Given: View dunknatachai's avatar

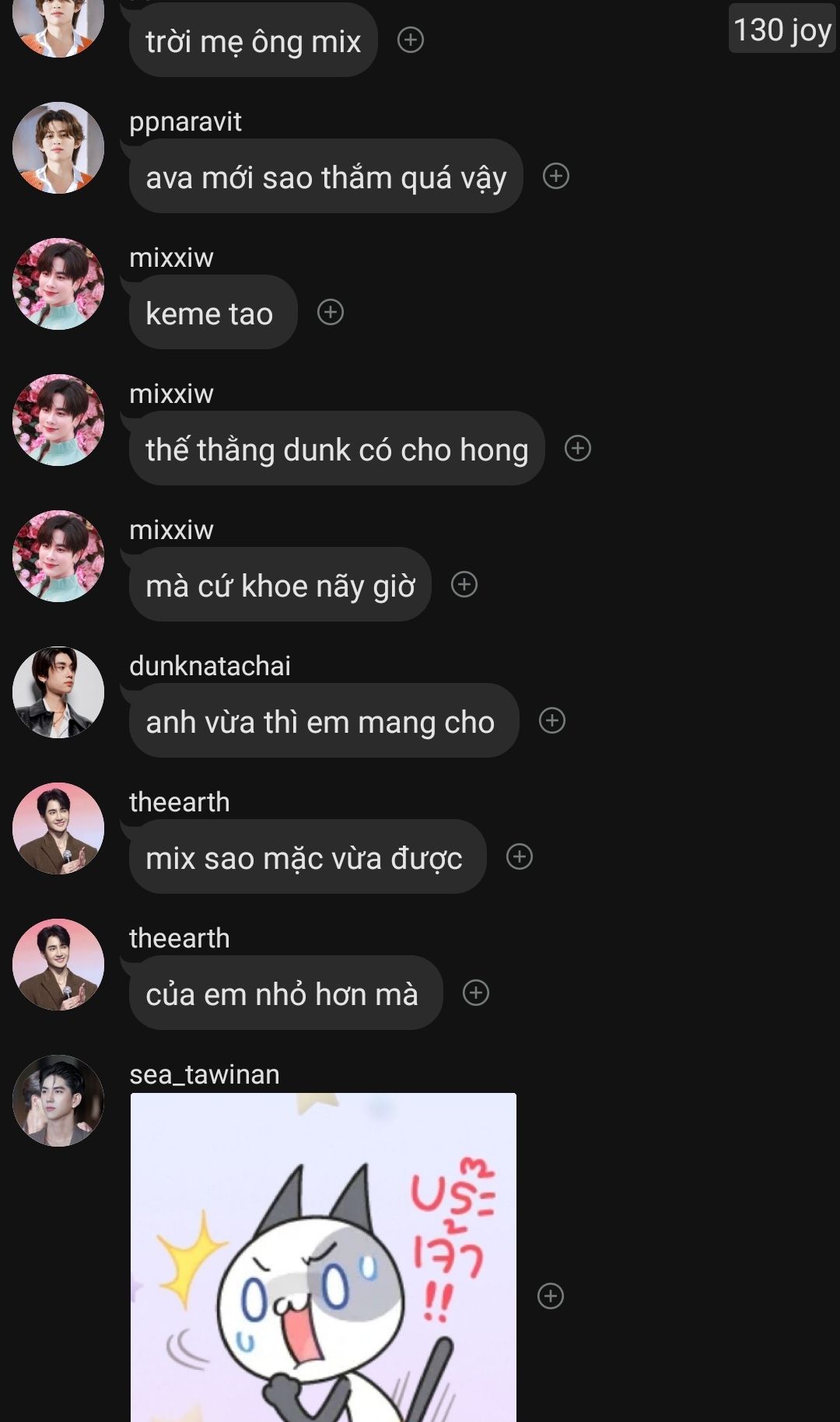Looking at the screenshot, I should (x=58, y=692).
